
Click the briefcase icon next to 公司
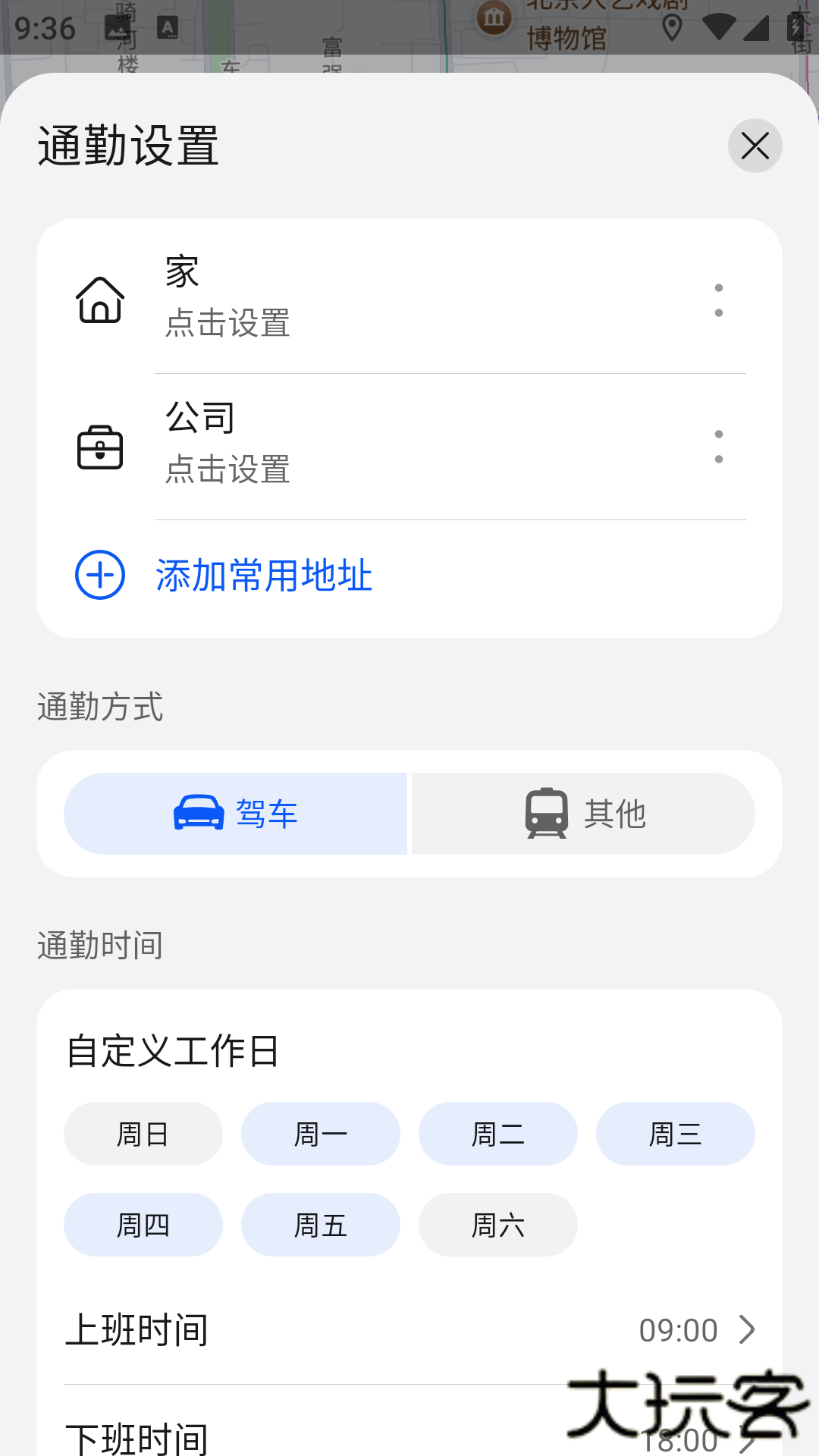99,447
